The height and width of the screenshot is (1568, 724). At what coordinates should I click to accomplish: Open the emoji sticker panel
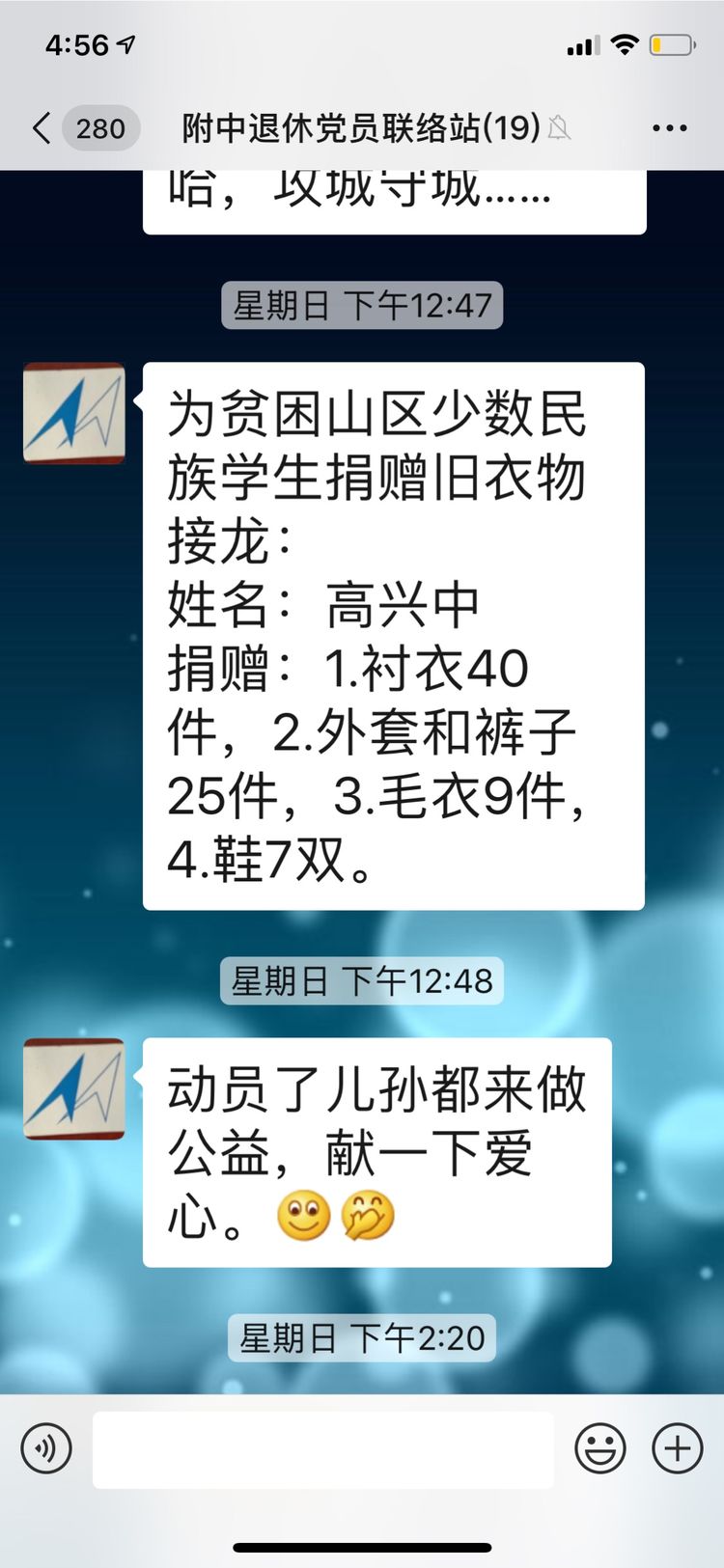[x=599, y=1448]
